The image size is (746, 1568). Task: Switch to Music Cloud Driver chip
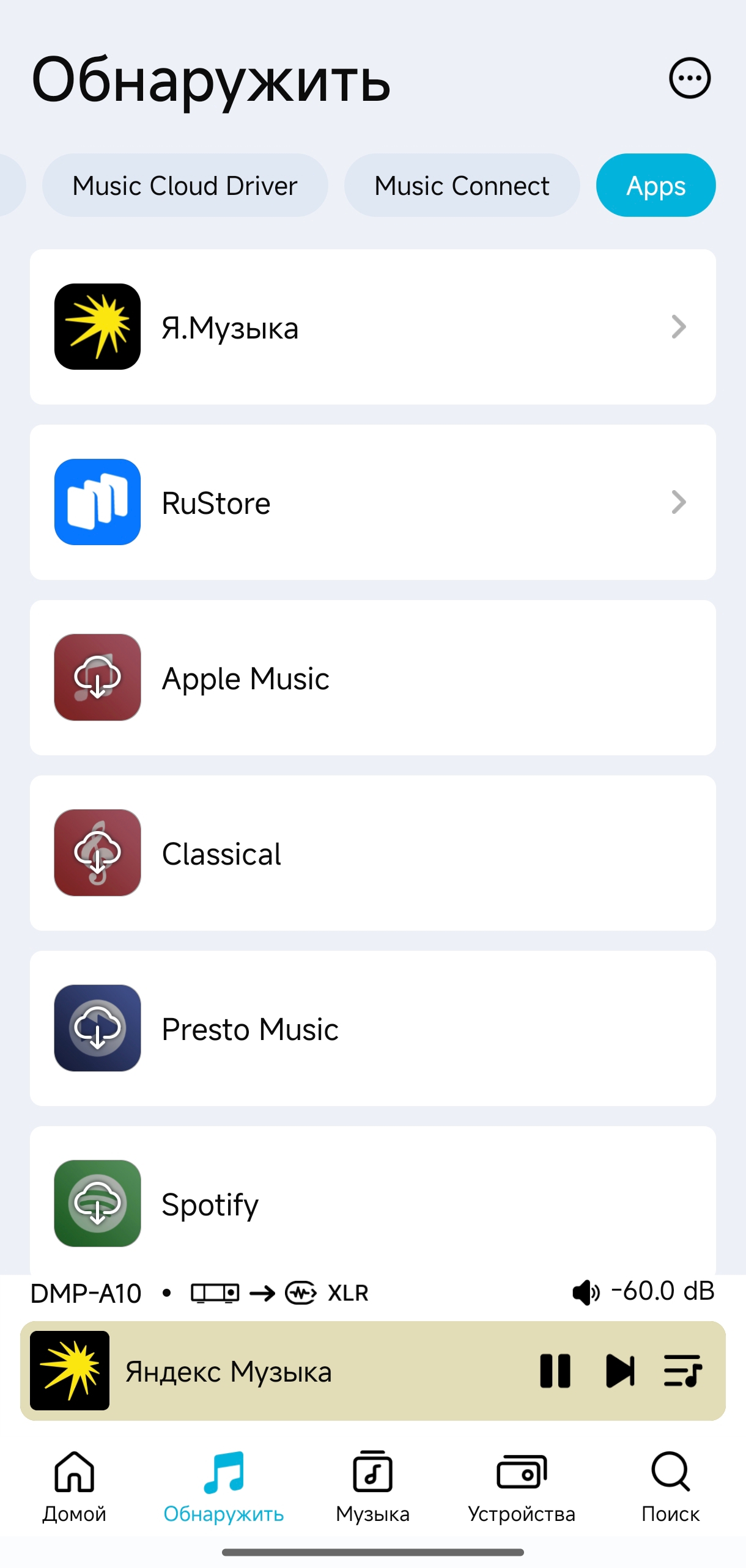(185, 185)
